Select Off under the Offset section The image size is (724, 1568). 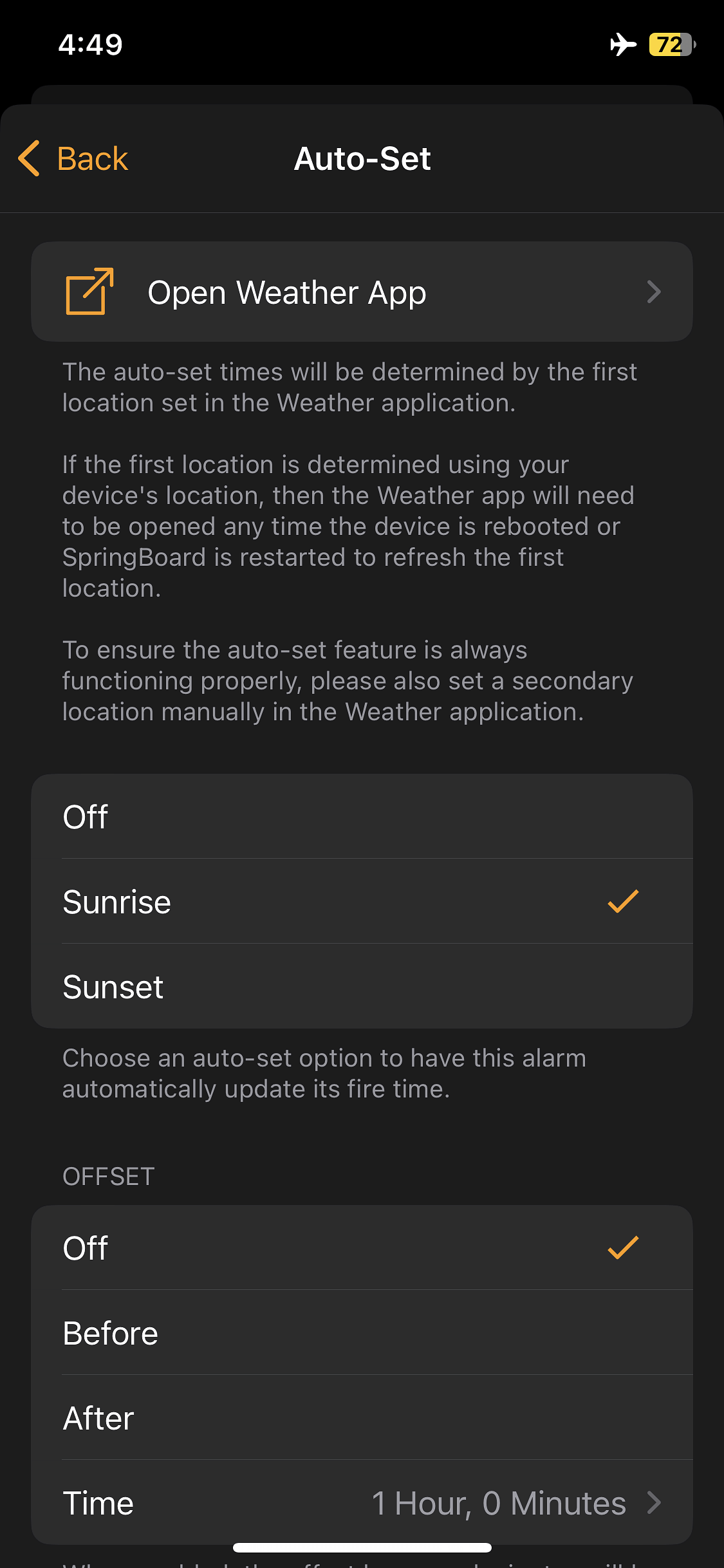[x=362, y=1247]
